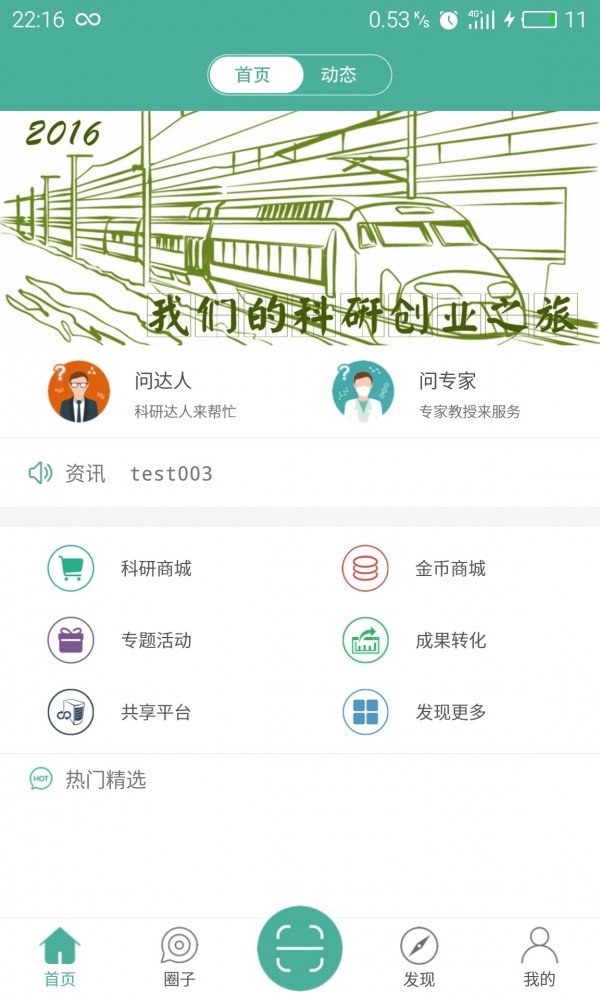Image resolution: width=600 pixels, height=1000 pixels.
Task: Open the 资讯 news item test003
Action: point(300,473)
